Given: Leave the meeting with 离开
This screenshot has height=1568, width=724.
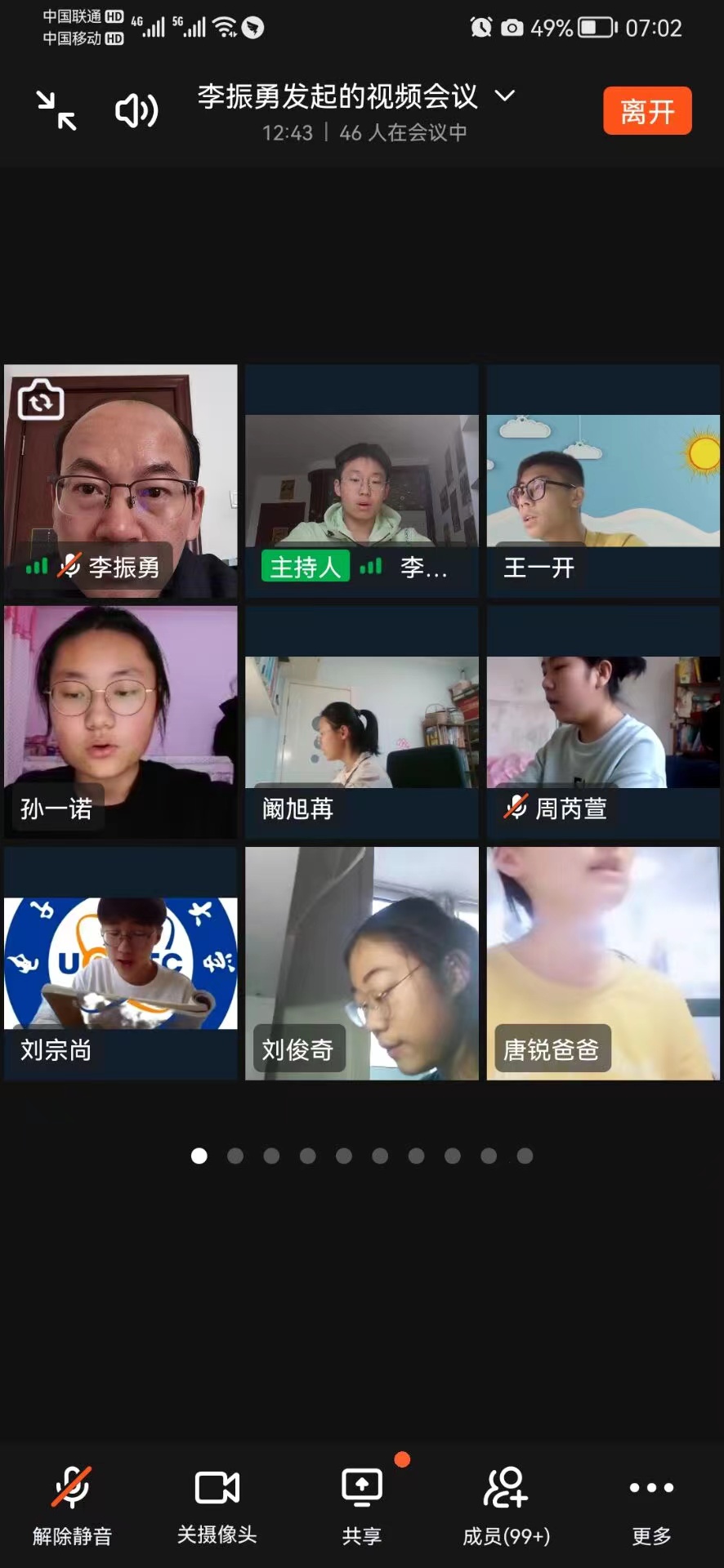Looking at the screenshot, I should coord(647,110).
